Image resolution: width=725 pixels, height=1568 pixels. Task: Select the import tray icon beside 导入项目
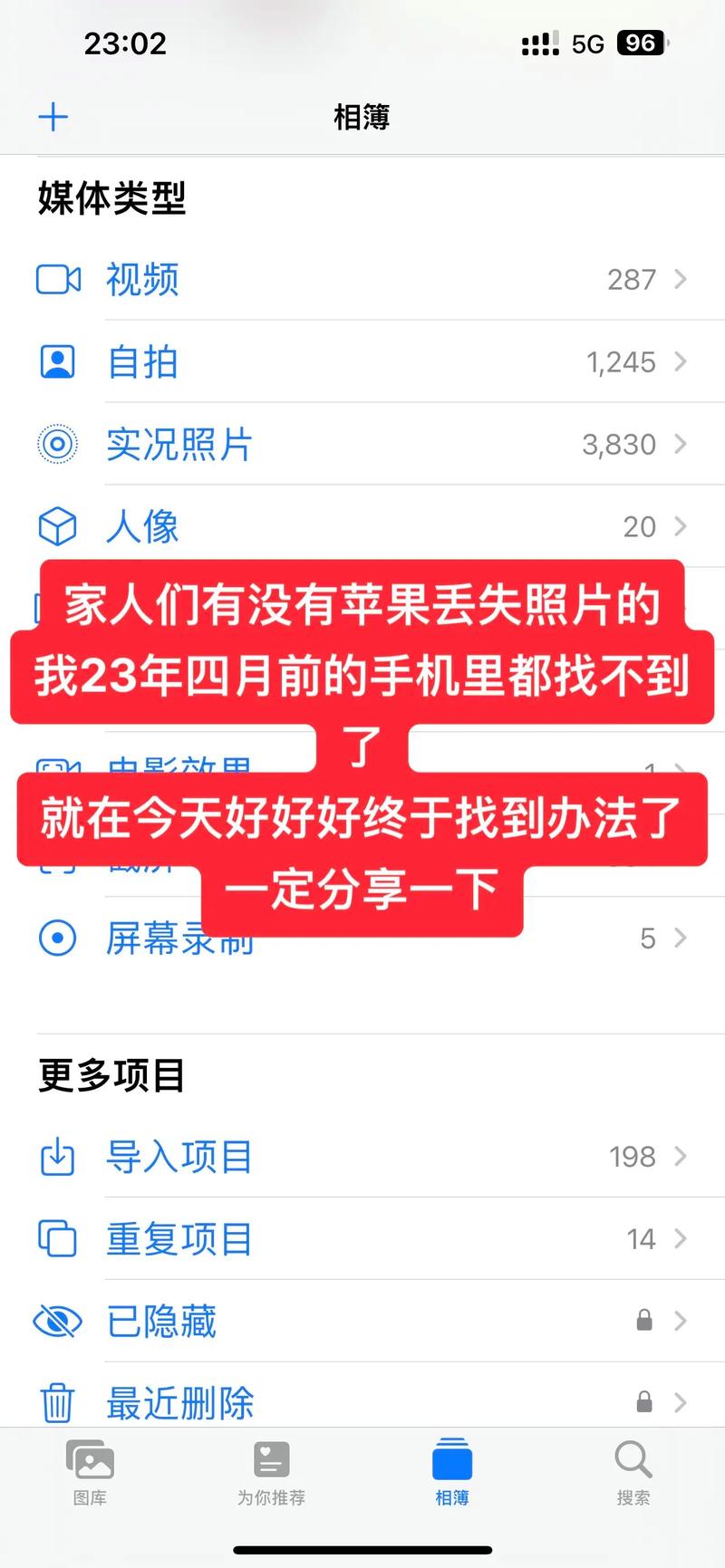tap(58, 1157)
